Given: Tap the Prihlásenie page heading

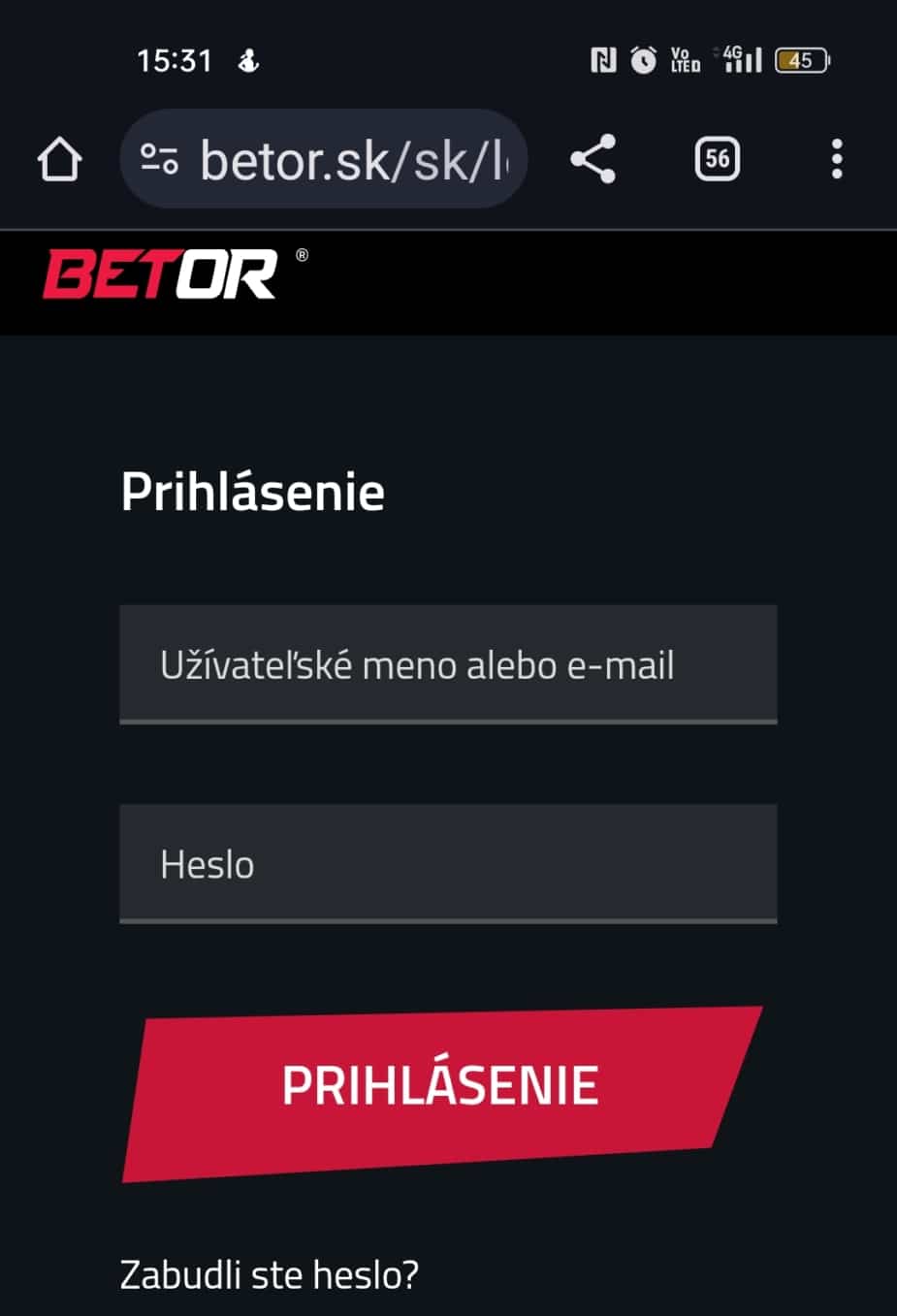Looking at the screenshot, I should (x=251, y=491).
